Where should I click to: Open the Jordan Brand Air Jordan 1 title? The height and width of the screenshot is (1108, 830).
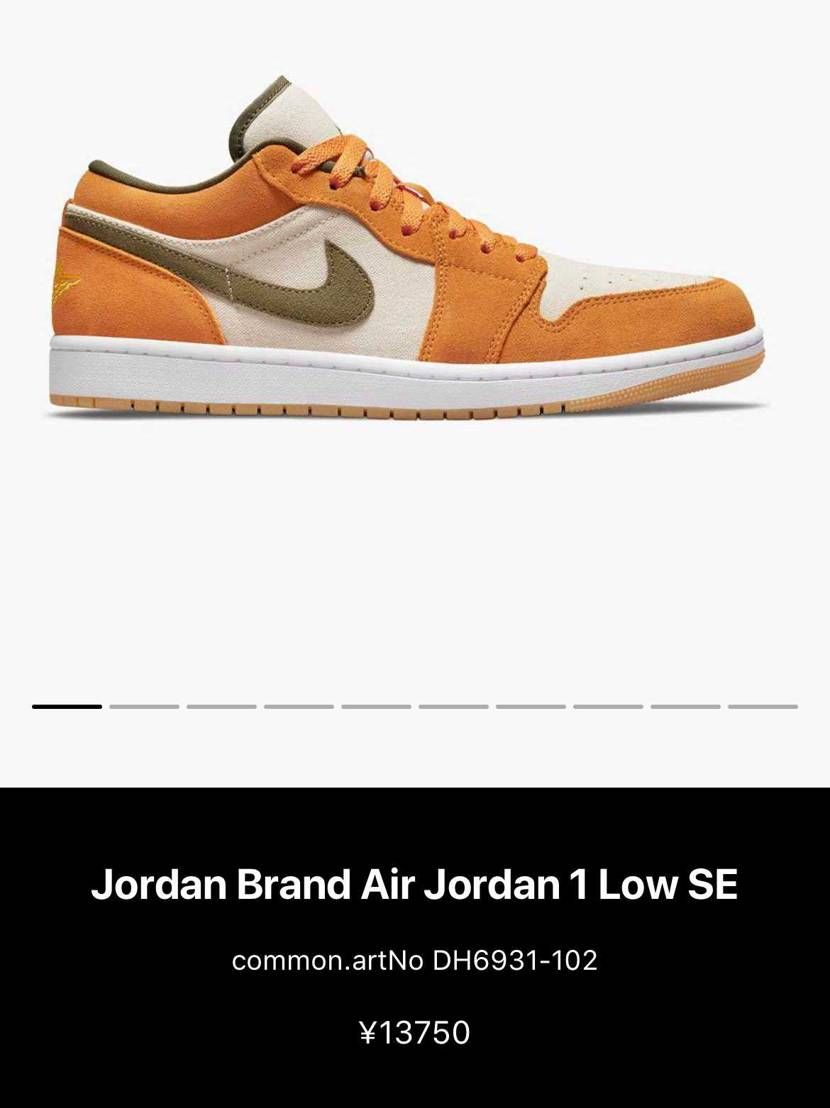tap(415, 882)
